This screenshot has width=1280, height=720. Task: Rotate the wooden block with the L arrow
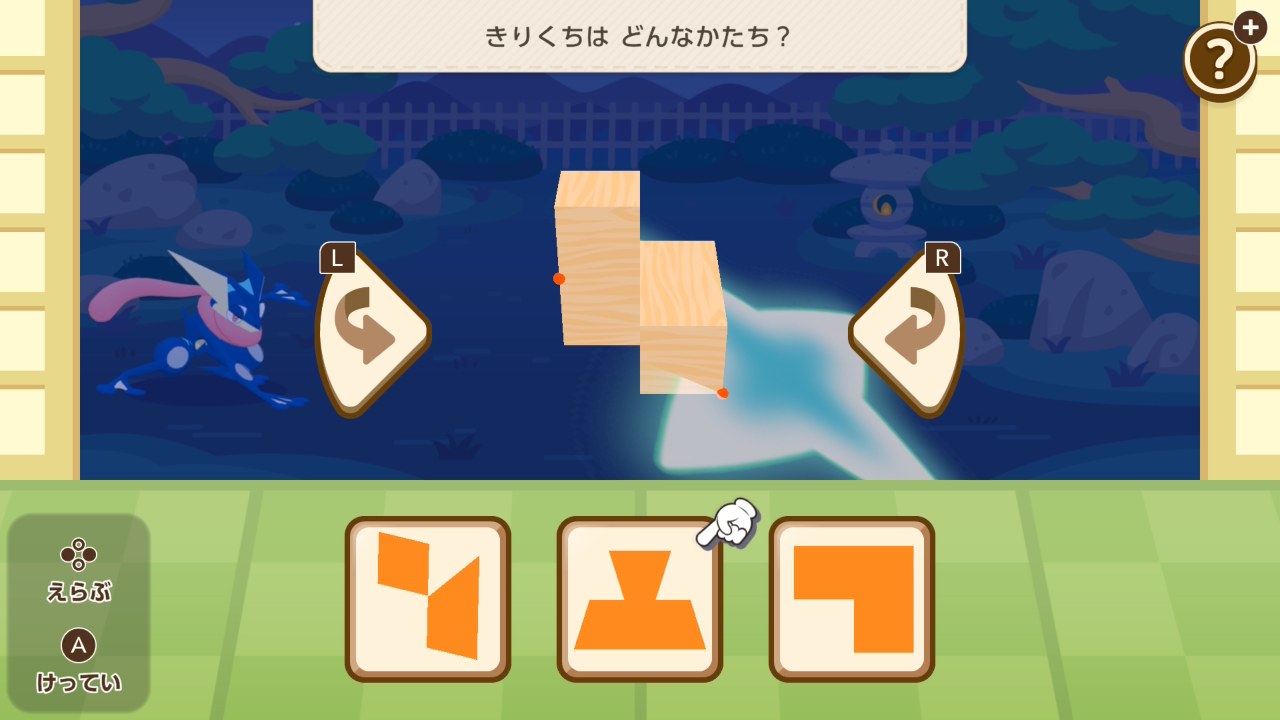371,331
